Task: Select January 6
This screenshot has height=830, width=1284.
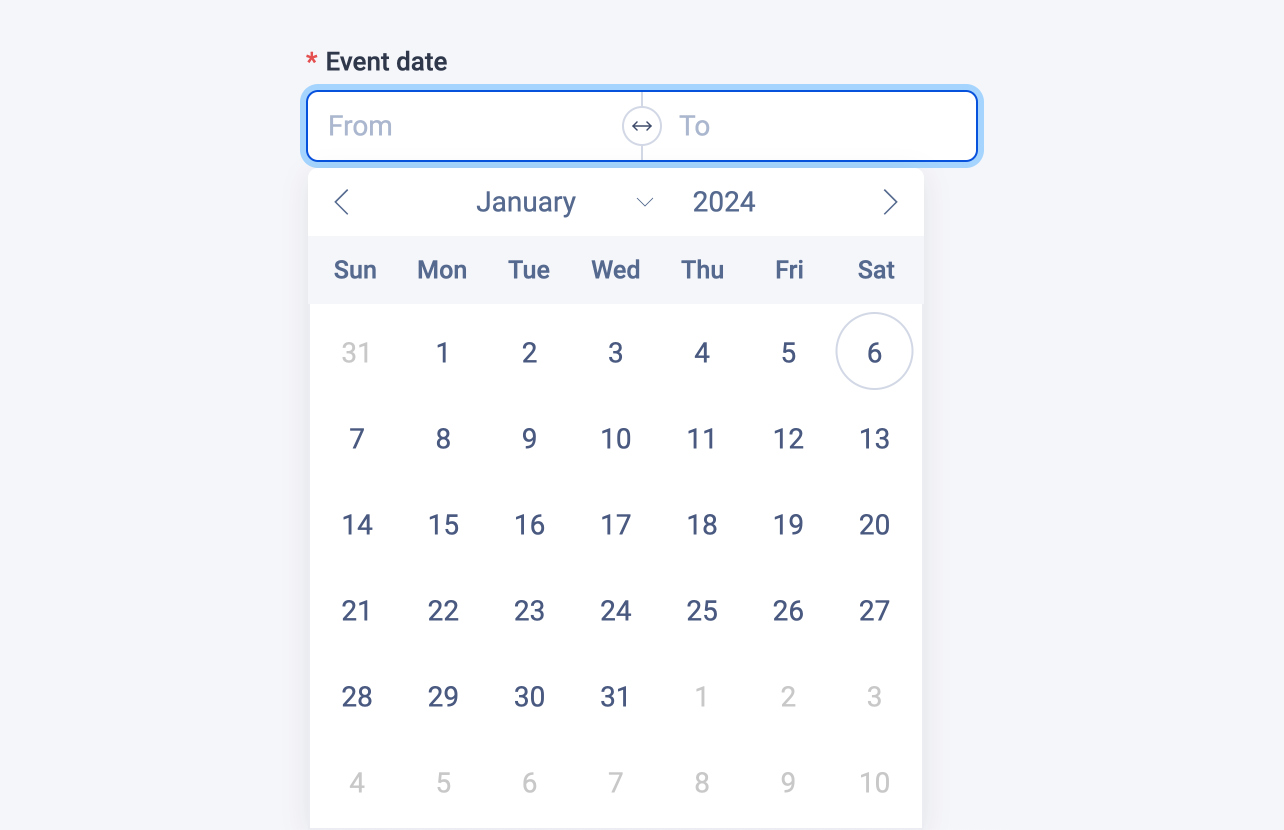Action: pyautogui.click(x=874, y=352)
